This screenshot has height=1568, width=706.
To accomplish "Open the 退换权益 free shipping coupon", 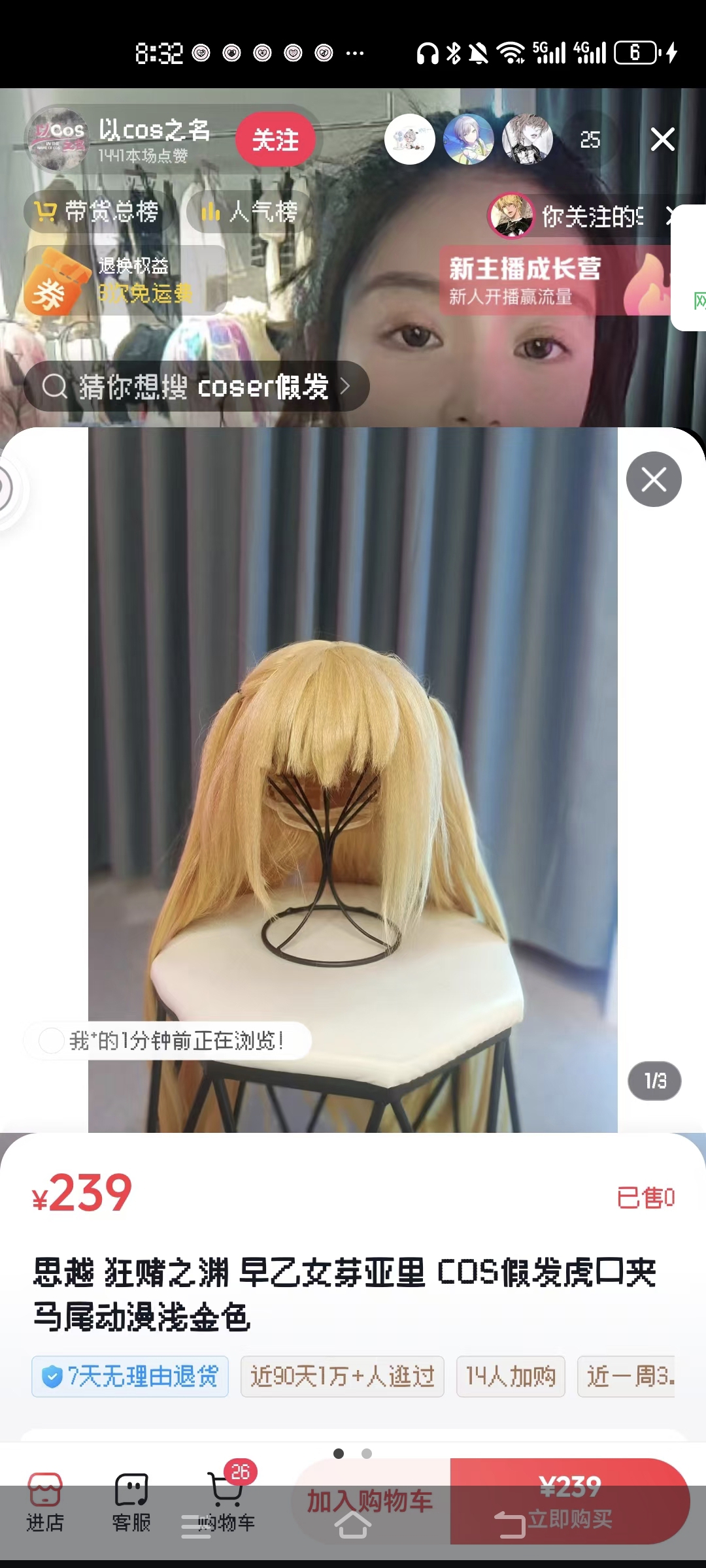I will click(124, 280).
